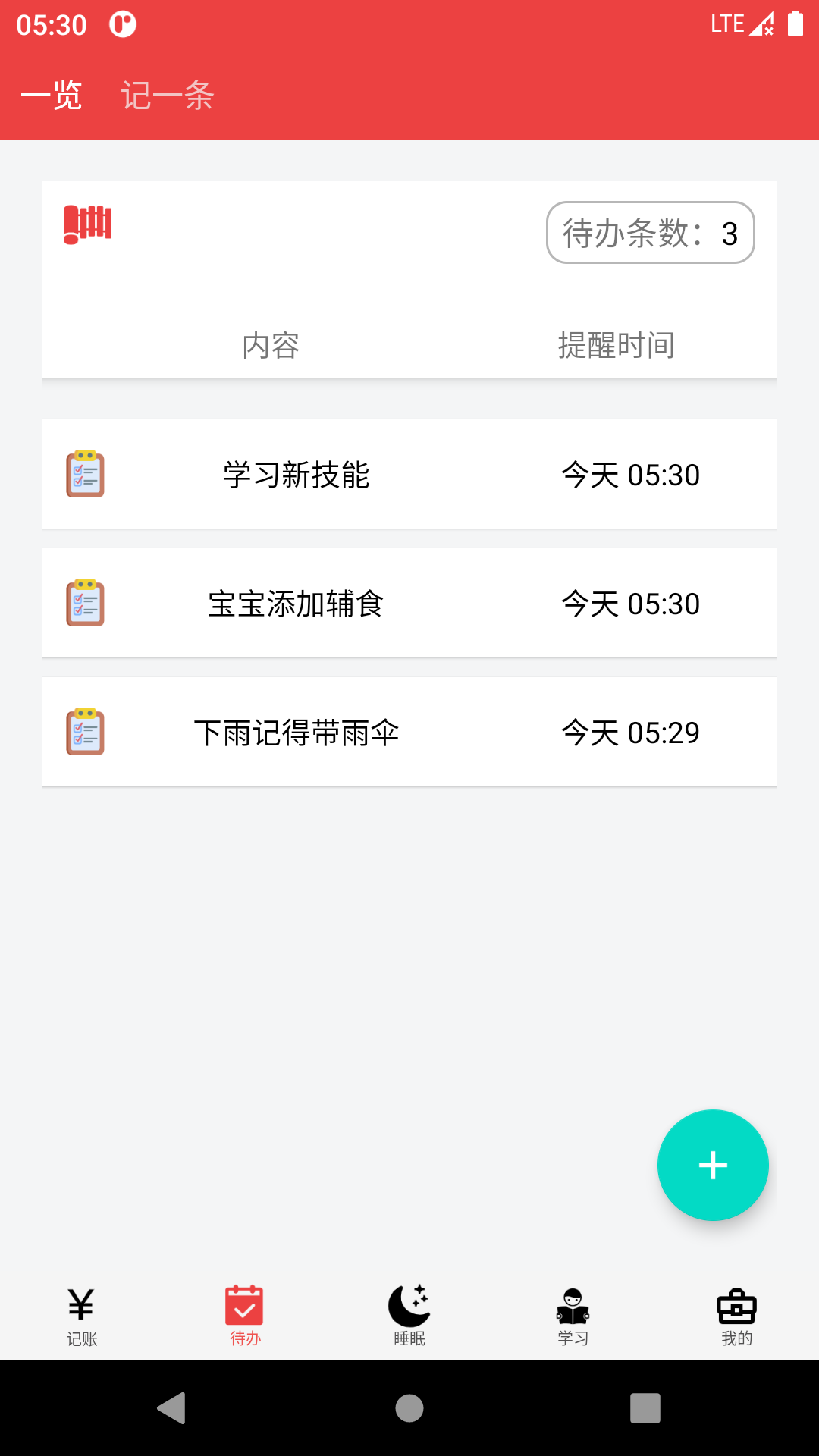Open the 学习新技能 todo item
This screenshot has height=1456, width=819.
(x=409, y=475)
